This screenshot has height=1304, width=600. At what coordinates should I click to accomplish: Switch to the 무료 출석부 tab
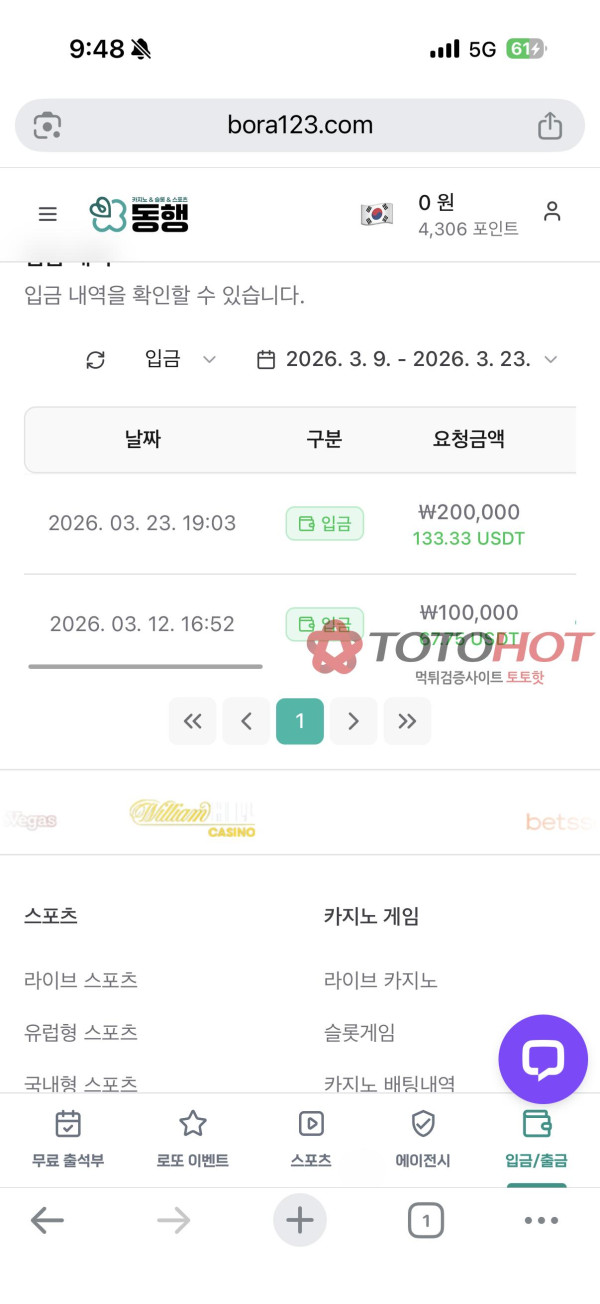pyautogui.click(x=68, y=1140)
